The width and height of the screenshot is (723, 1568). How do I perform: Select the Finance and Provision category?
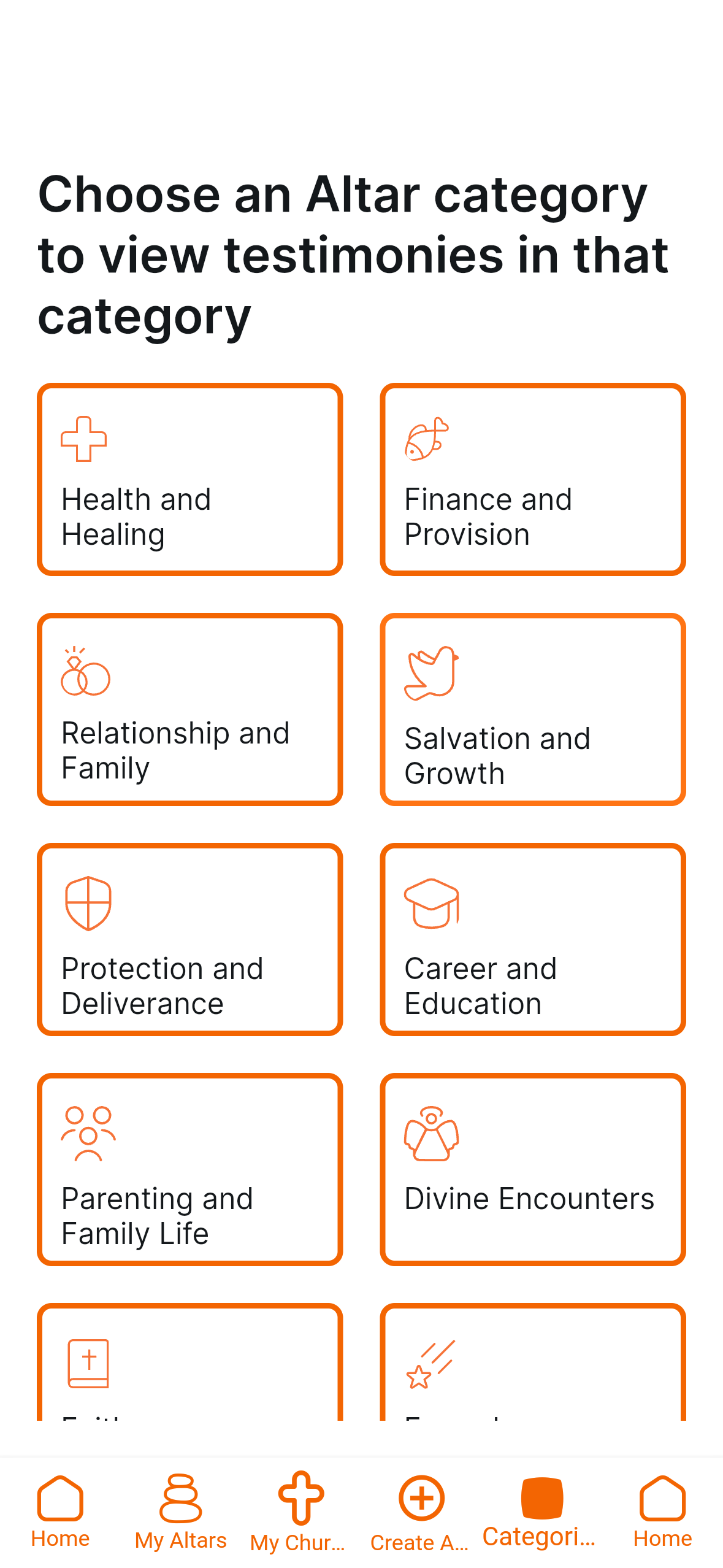532,479
